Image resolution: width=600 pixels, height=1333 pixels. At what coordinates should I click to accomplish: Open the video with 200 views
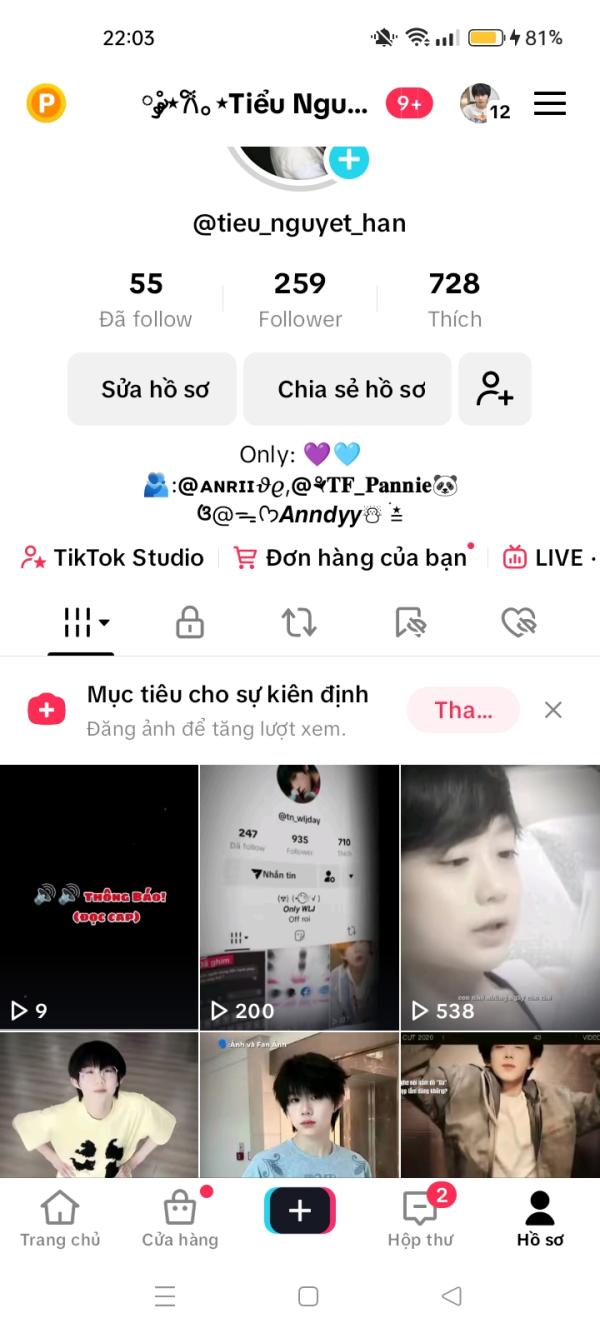299,897
